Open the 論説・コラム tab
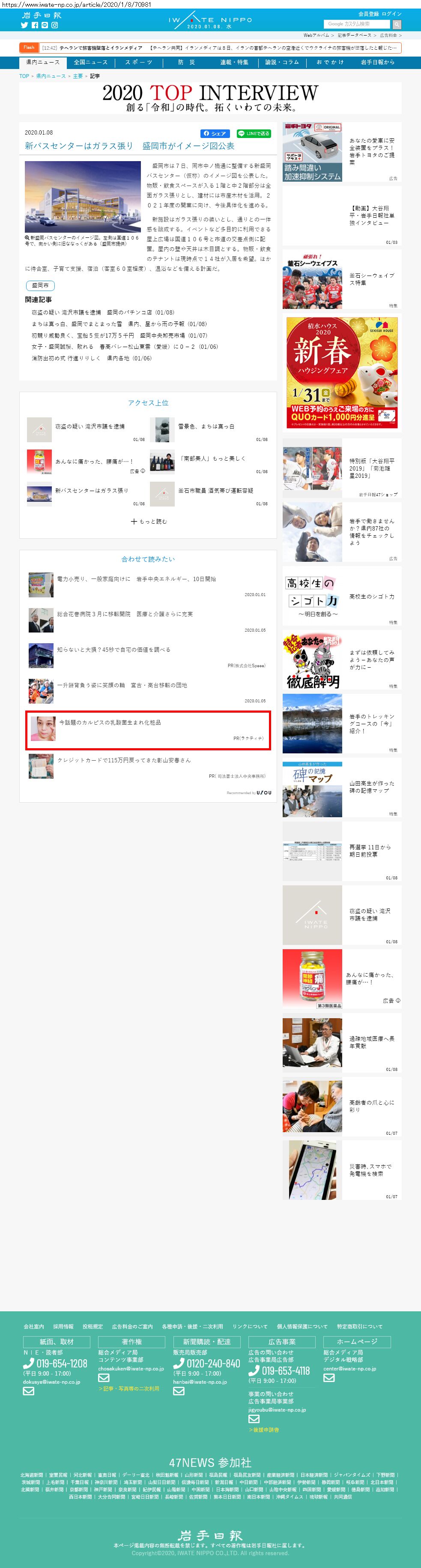 click(282, 63)
